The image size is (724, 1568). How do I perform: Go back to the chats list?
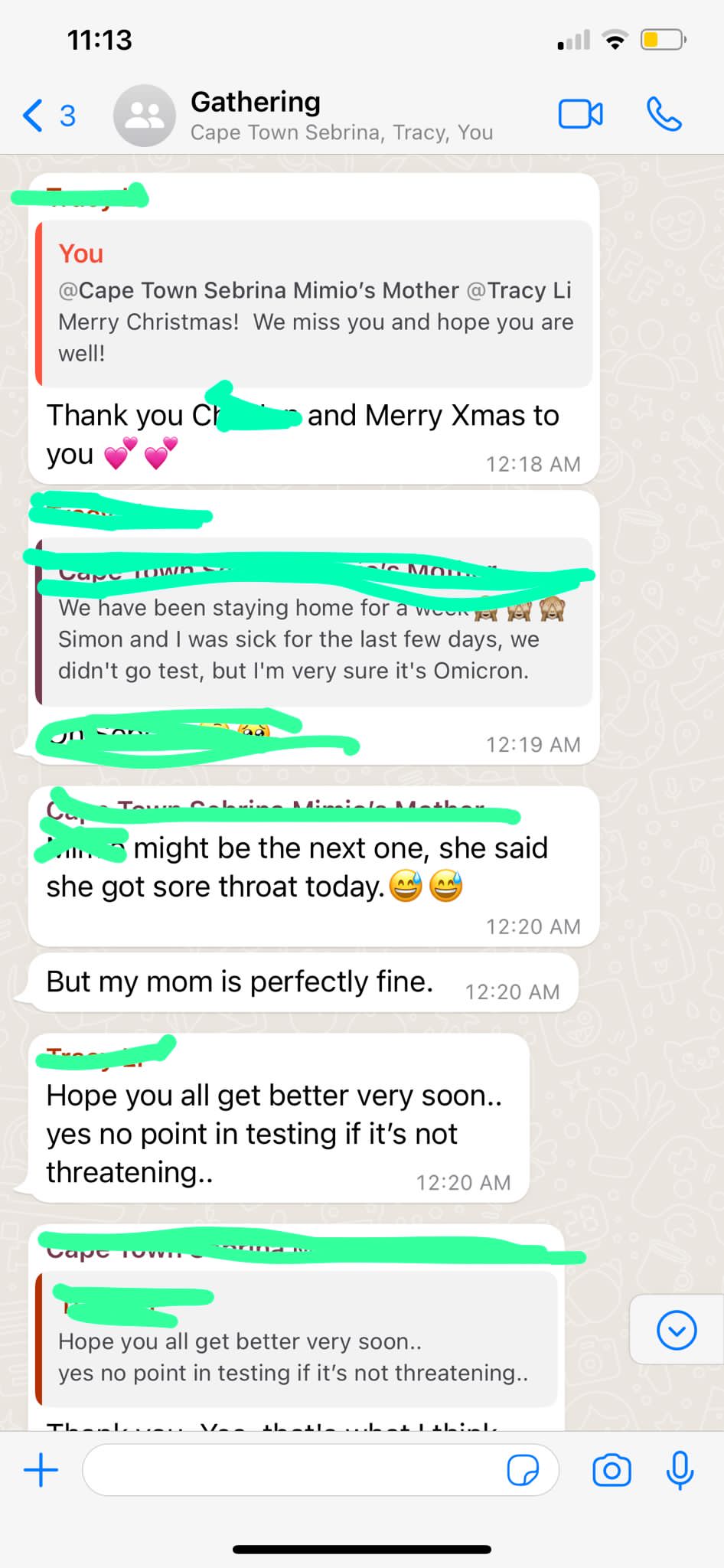pyautogui.click(x=47, y=116)
